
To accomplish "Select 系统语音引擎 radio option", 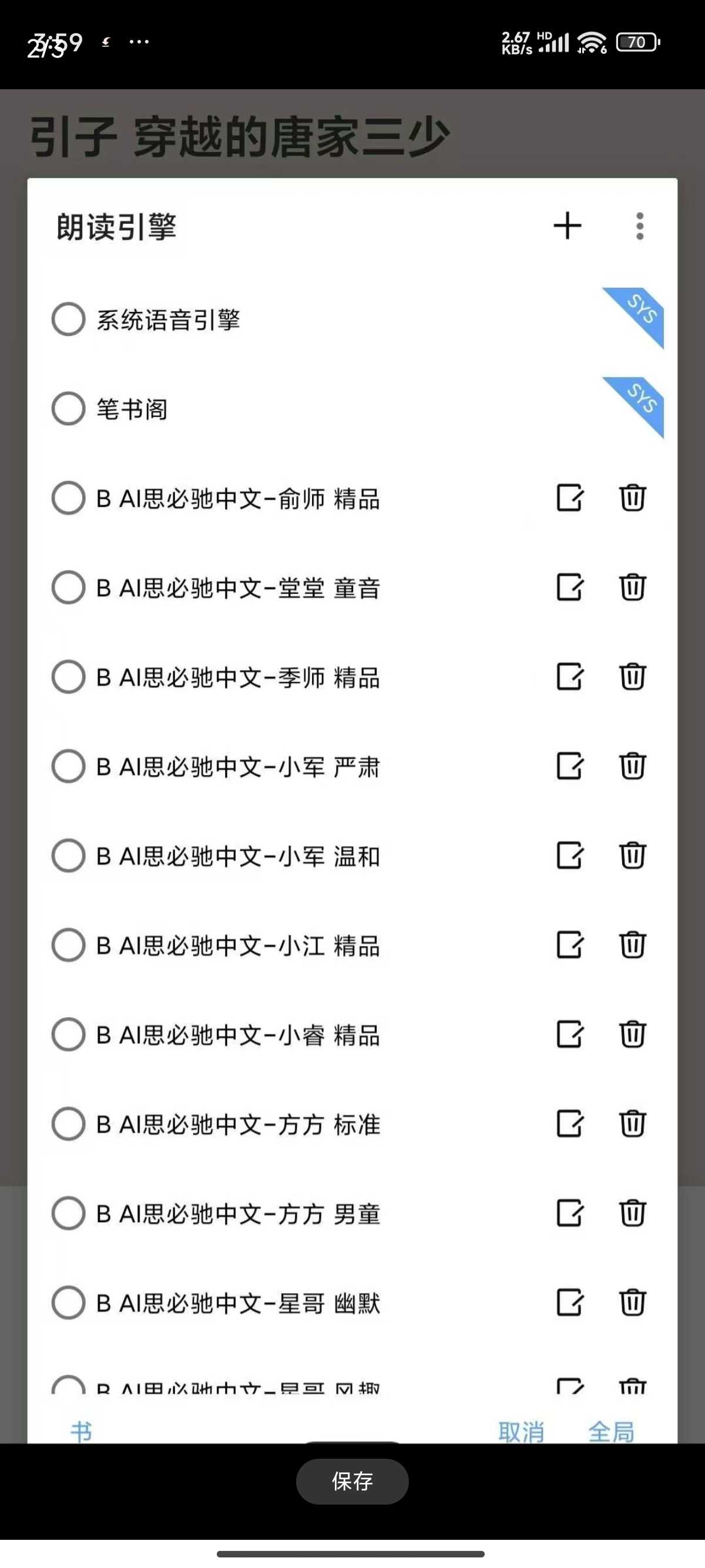I will click(x=68, y=319).
